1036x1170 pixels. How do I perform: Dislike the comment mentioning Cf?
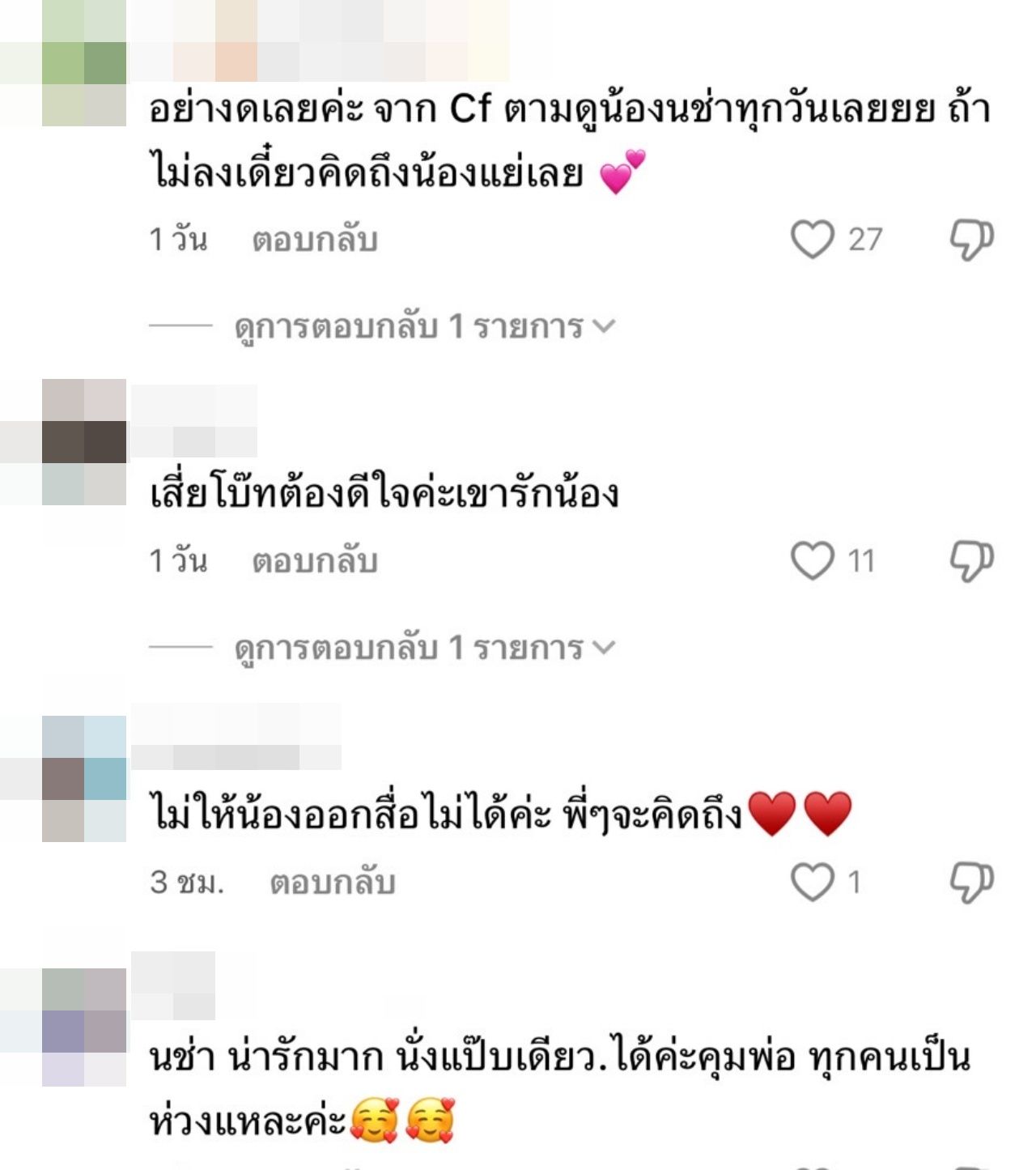970,240
